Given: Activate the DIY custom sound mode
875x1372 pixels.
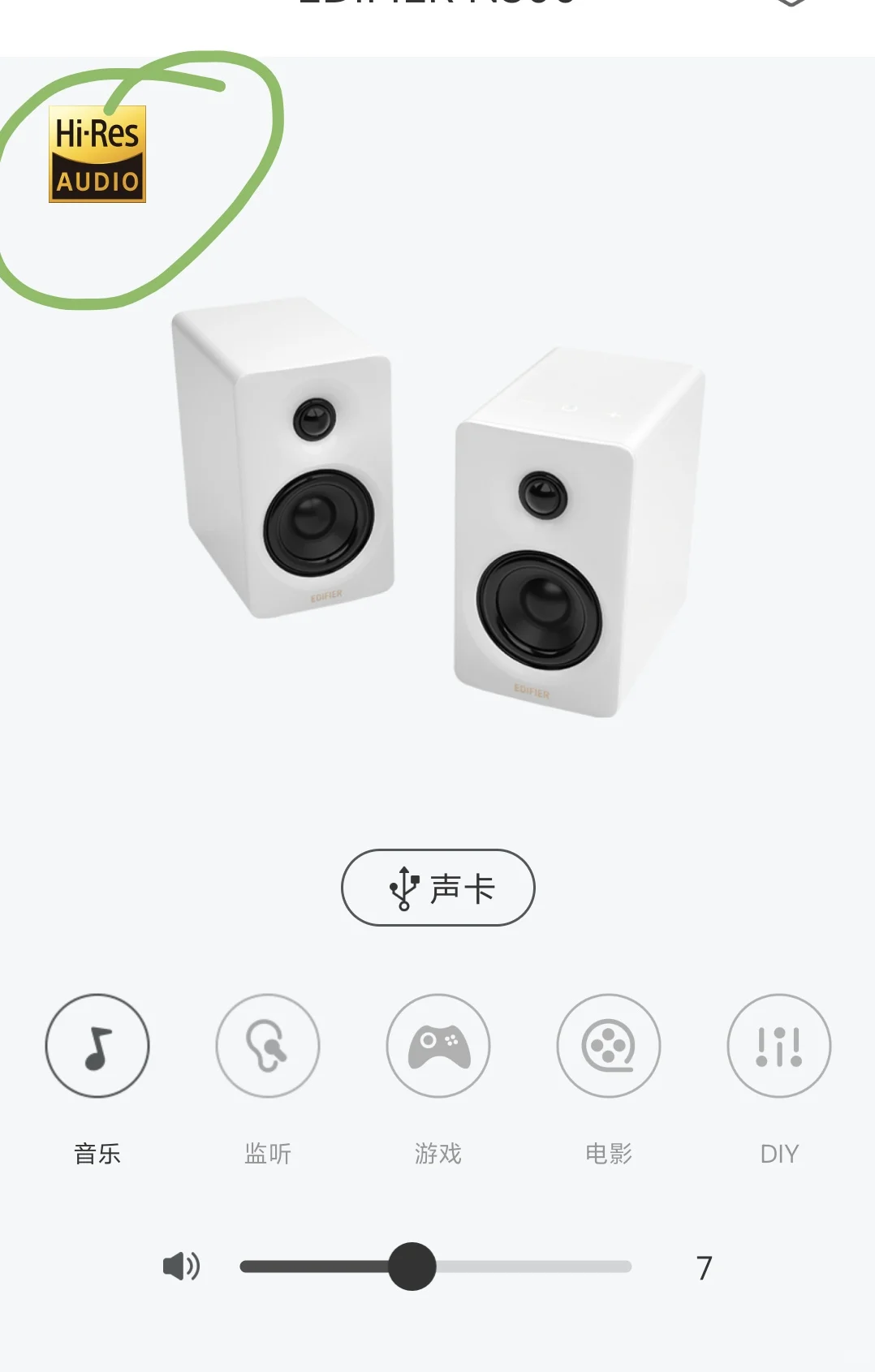Looking at the screenshot, I should pyautogui.click(x=778, y=1151).
